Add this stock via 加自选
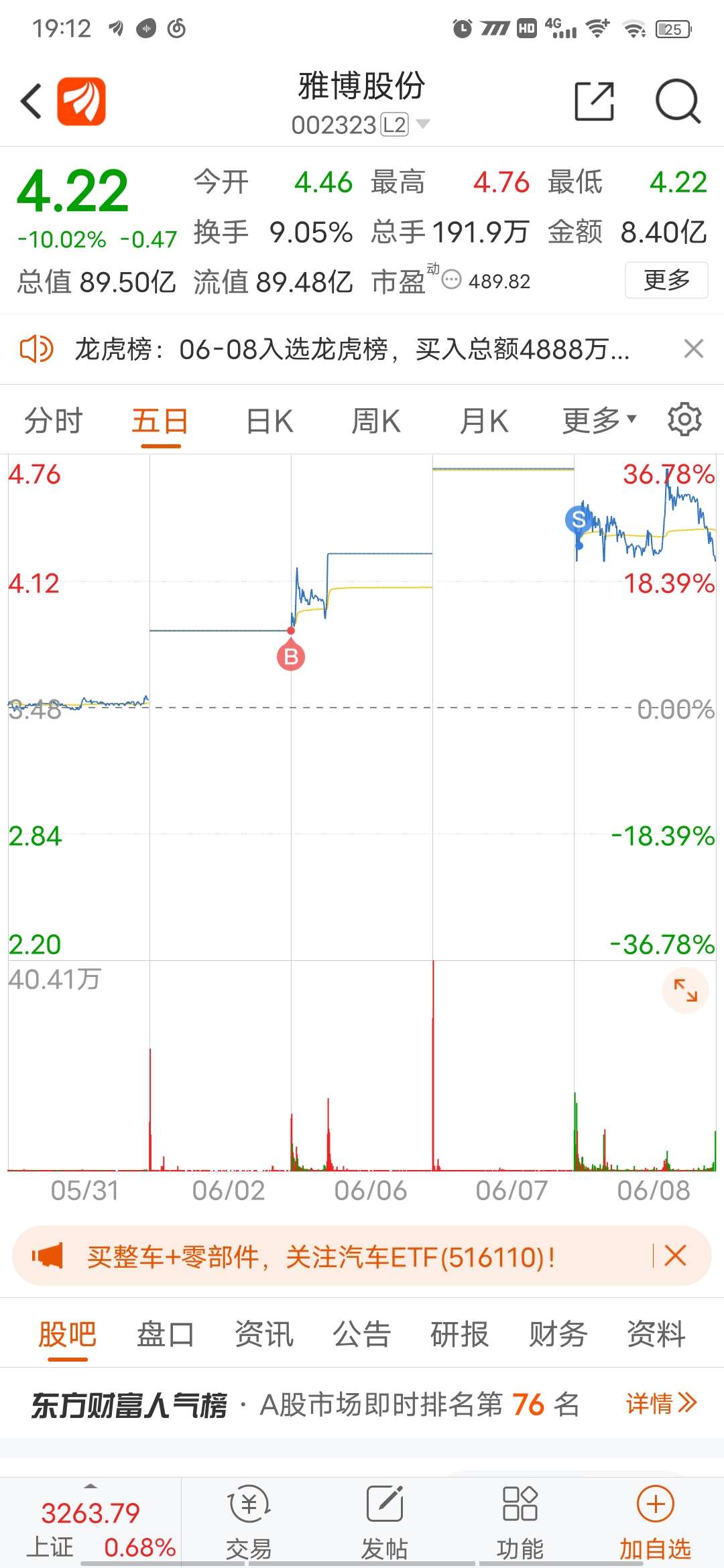Viewport: 724px width, 1568px height. (x=655, y=1522)
